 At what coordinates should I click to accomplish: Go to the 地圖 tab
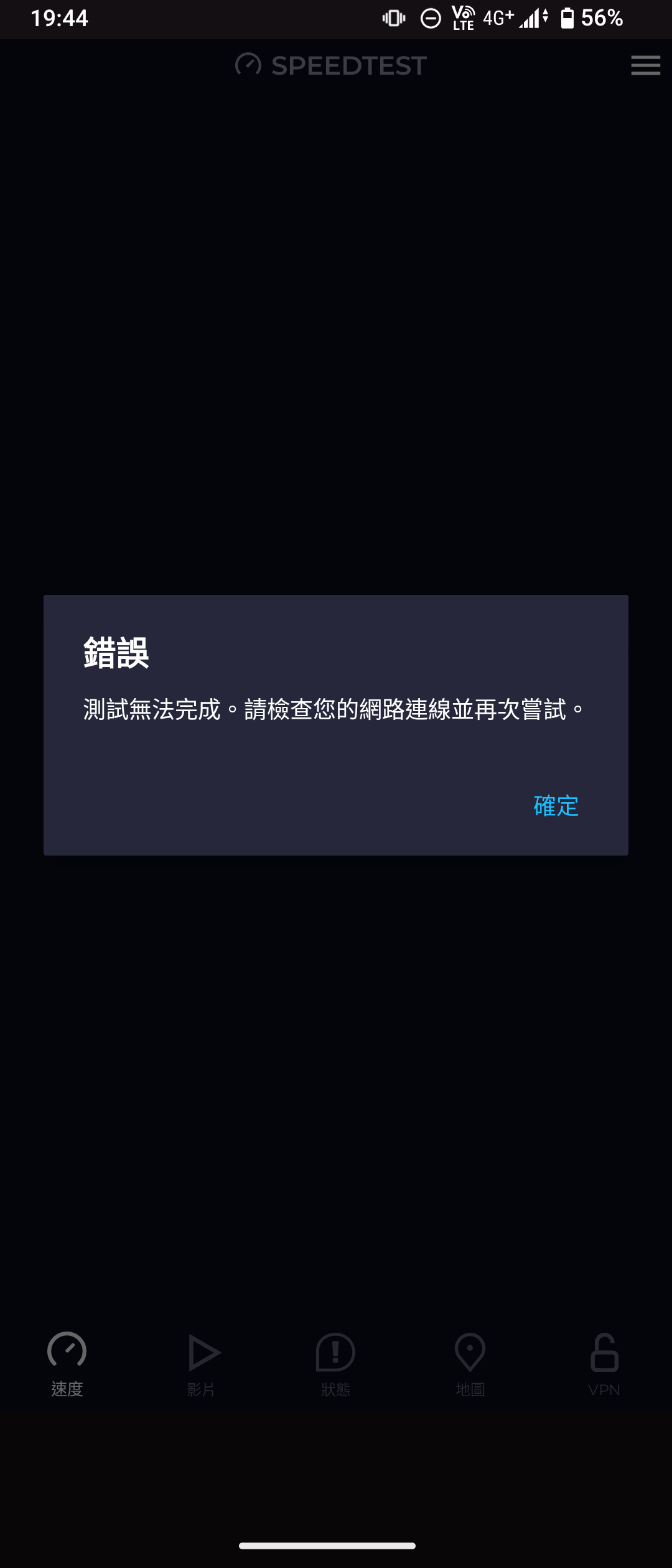tap(470, 1364)
